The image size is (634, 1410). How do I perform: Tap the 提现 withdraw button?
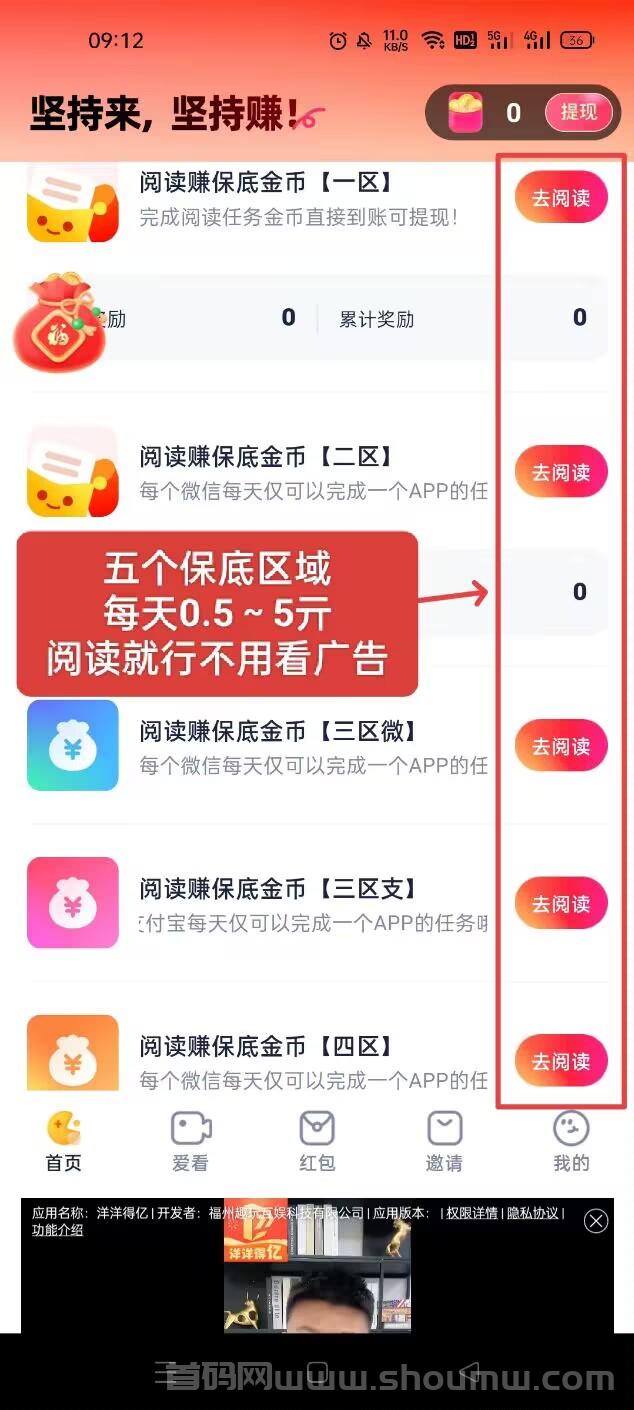pyautogui.click(x=578, y=112)
